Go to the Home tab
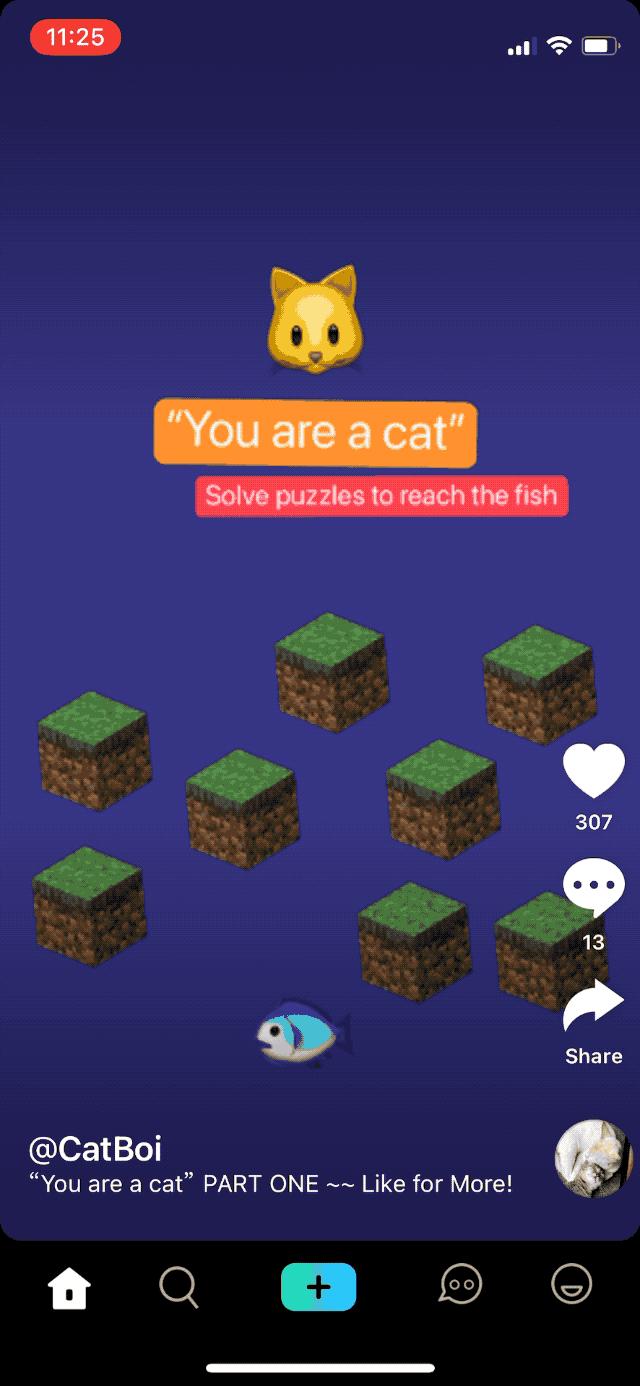This screenshot has width=640, height=1386. pos(69,1286)
